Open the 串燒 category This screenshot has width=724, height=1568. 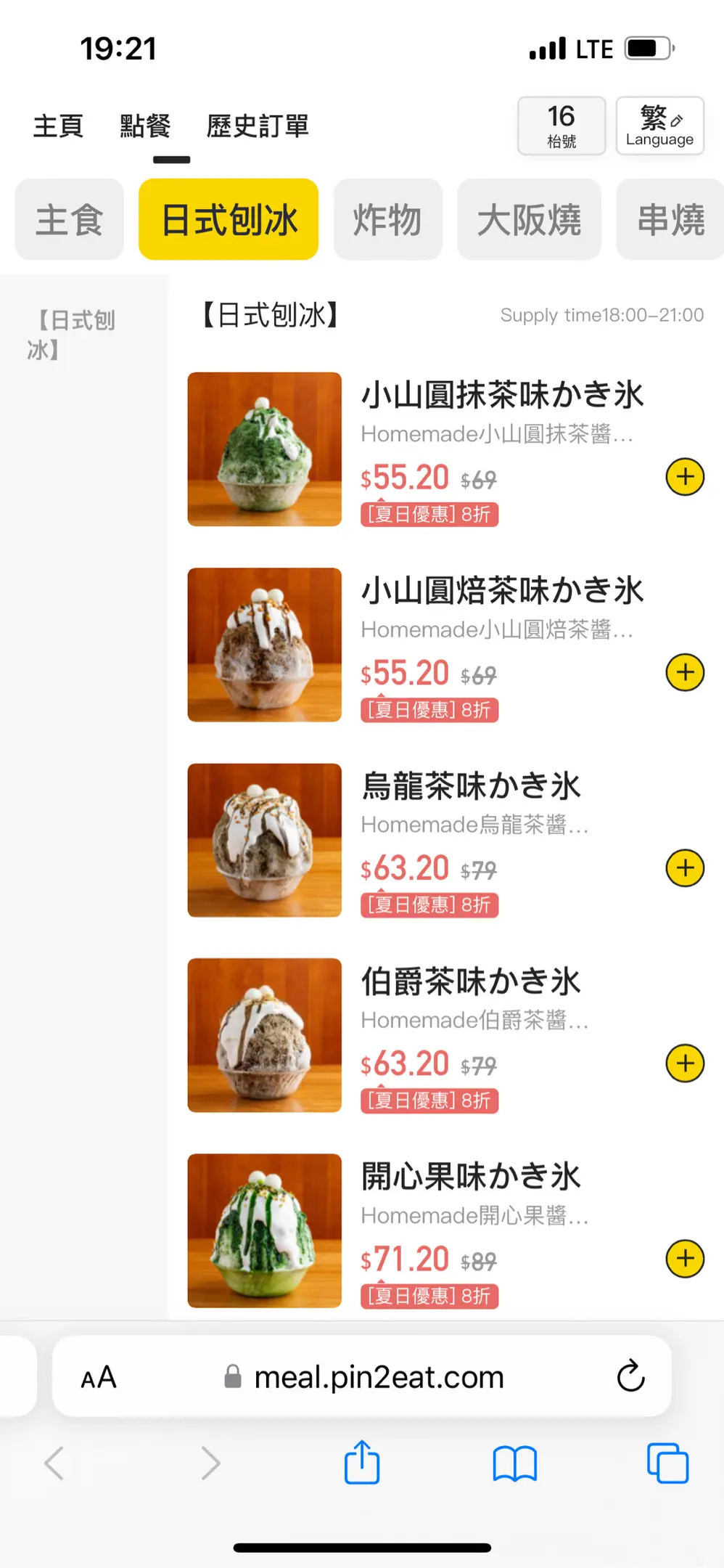670,219
